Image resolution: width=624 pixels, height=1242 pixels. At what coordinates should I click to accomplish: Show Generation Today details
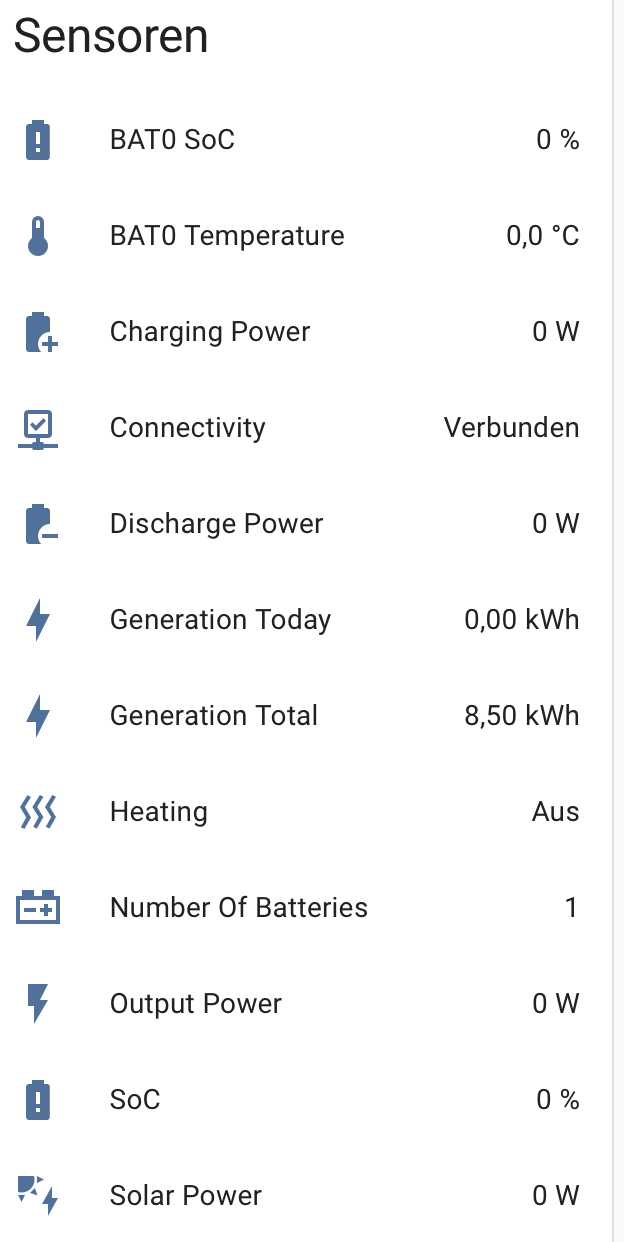coord(220,620)
